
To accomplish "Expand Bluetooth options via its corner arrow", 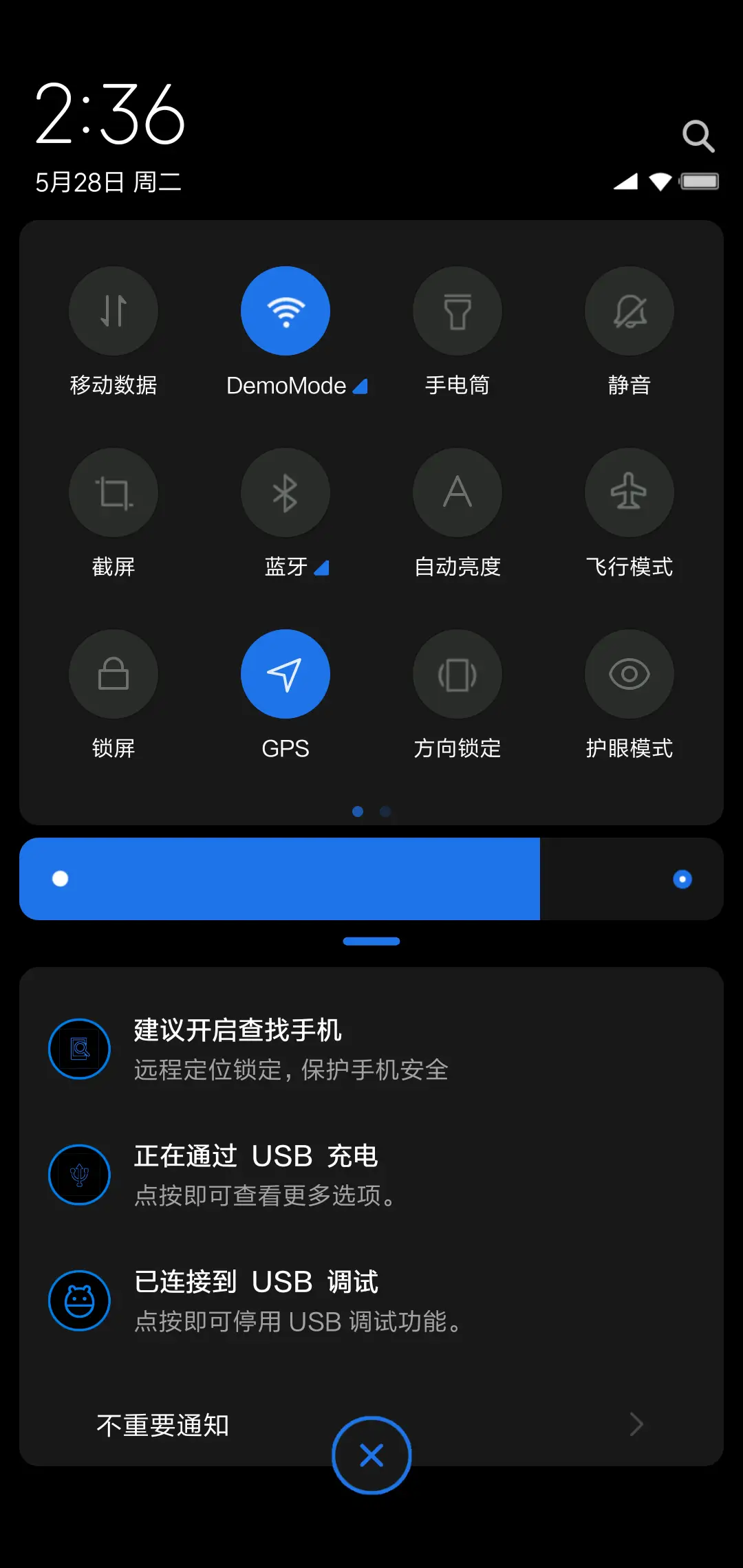I will (322, 567).
